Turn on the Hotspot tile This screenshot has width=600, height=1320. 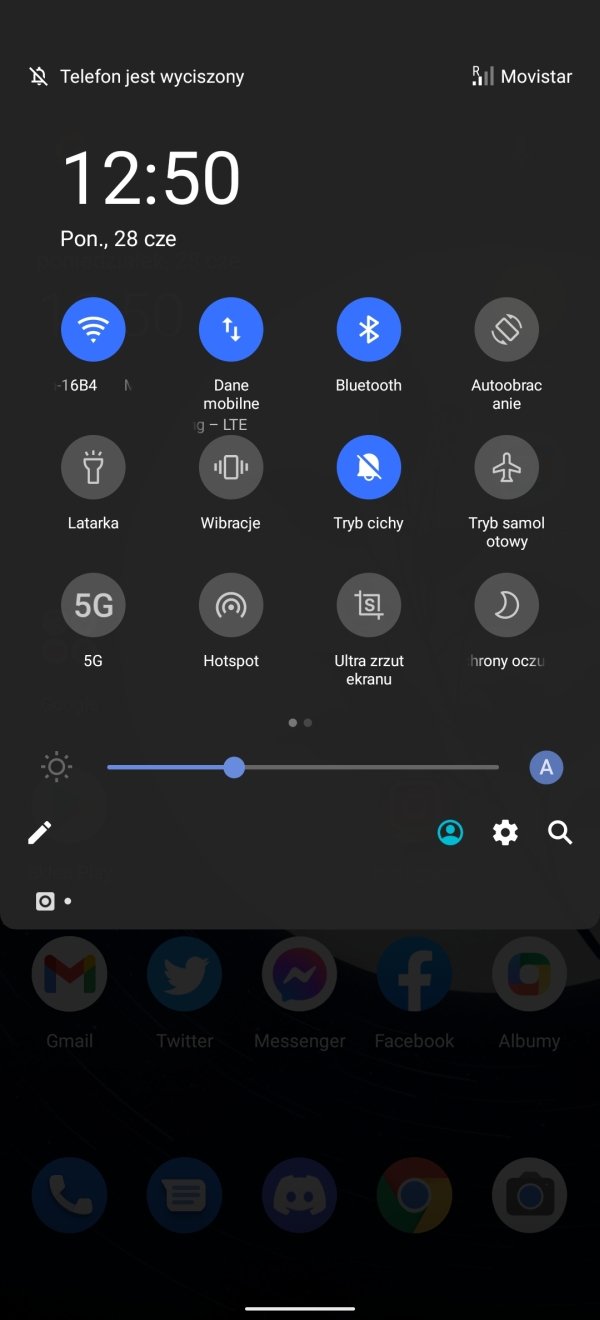231,605
